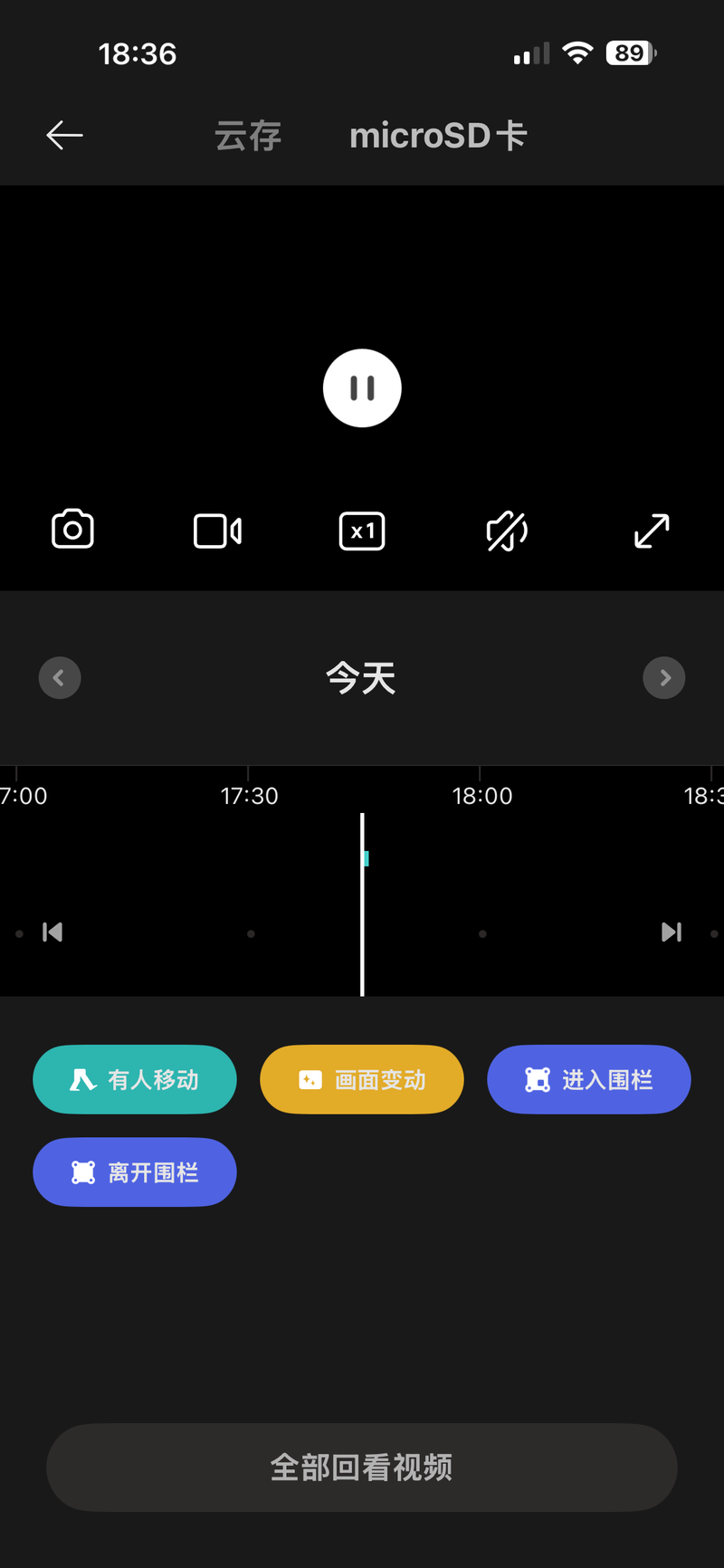Go to the previous day
The width and height of the screenshot is (724, 1568).
pyautogui.click(x=60, y=678)
